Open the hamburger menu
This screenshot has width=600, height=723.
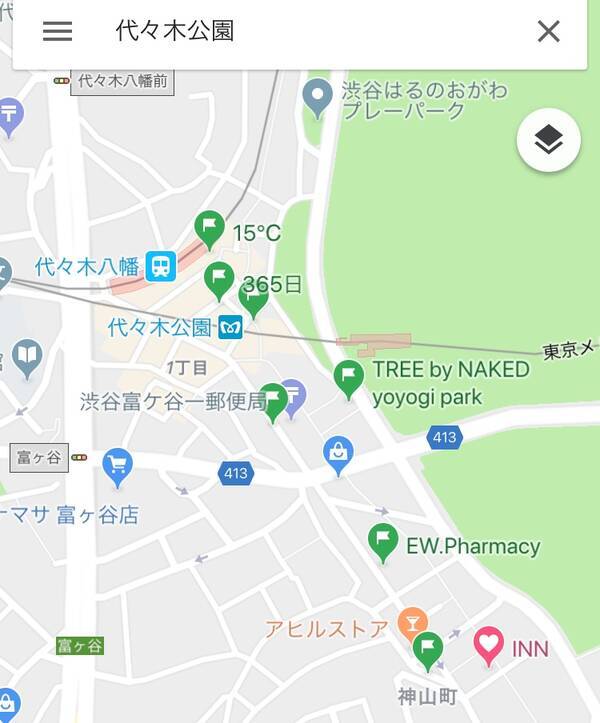pos(57,32)
